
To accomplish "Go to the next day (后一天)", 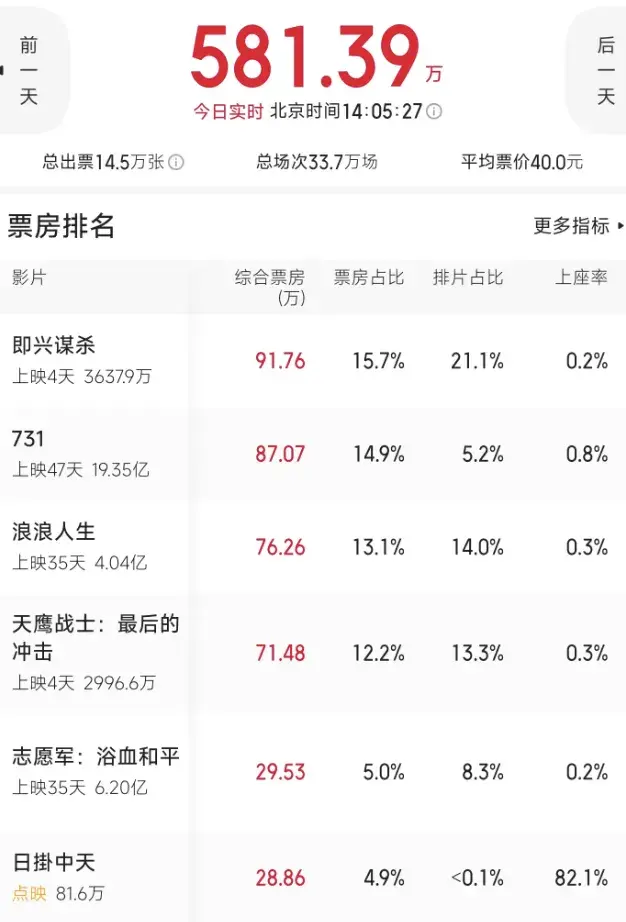I will click(x=604, y=69).
